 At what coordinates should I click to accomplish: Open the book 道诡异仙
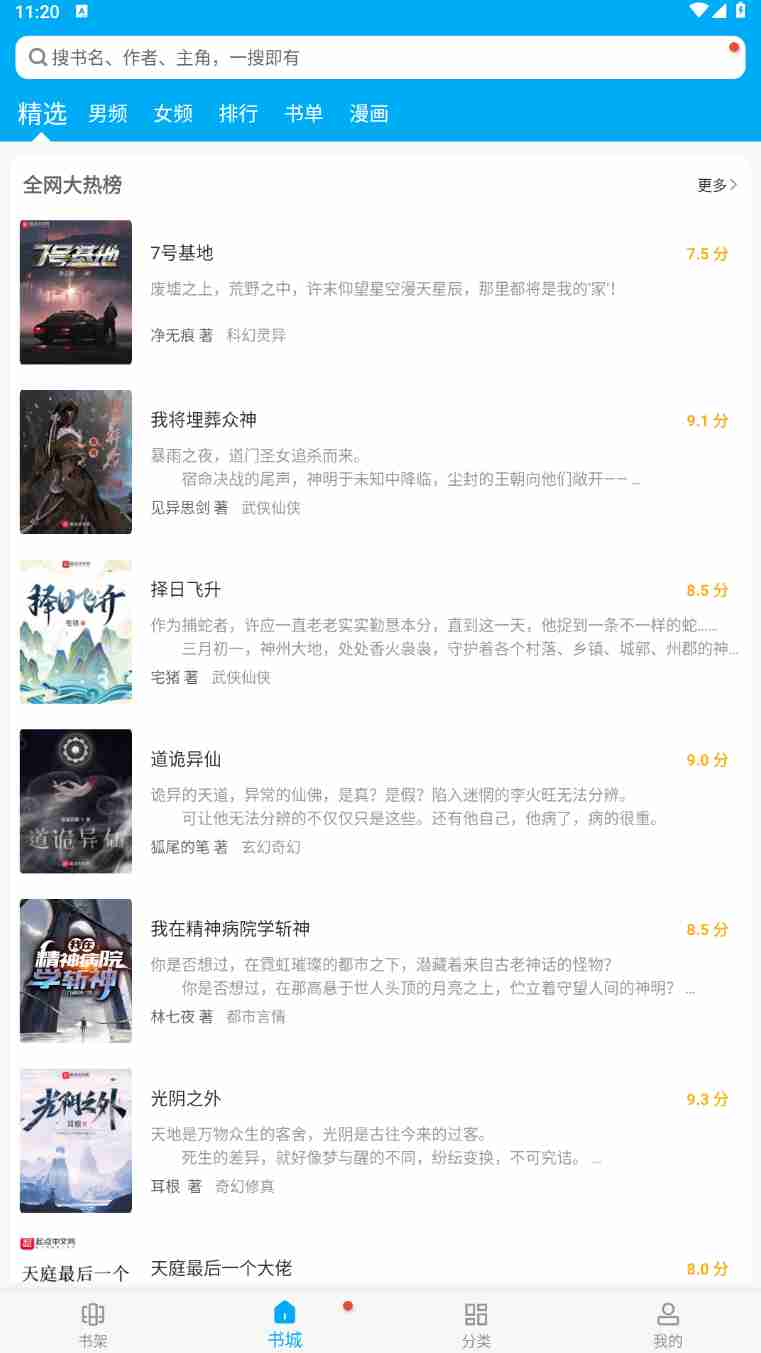pos(185,760)
